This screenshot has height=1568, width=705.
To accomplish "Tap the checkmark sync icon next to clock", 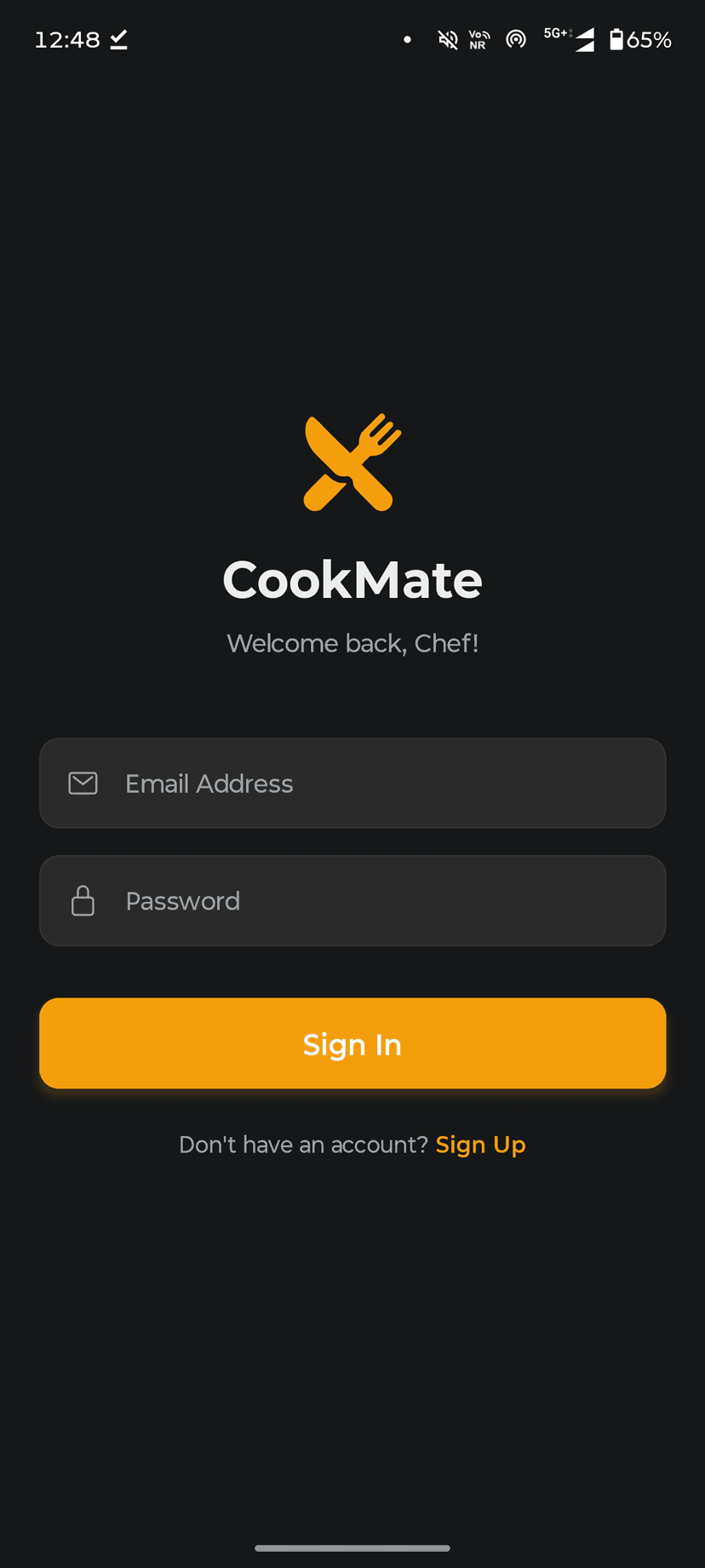I will coord(119,38).
